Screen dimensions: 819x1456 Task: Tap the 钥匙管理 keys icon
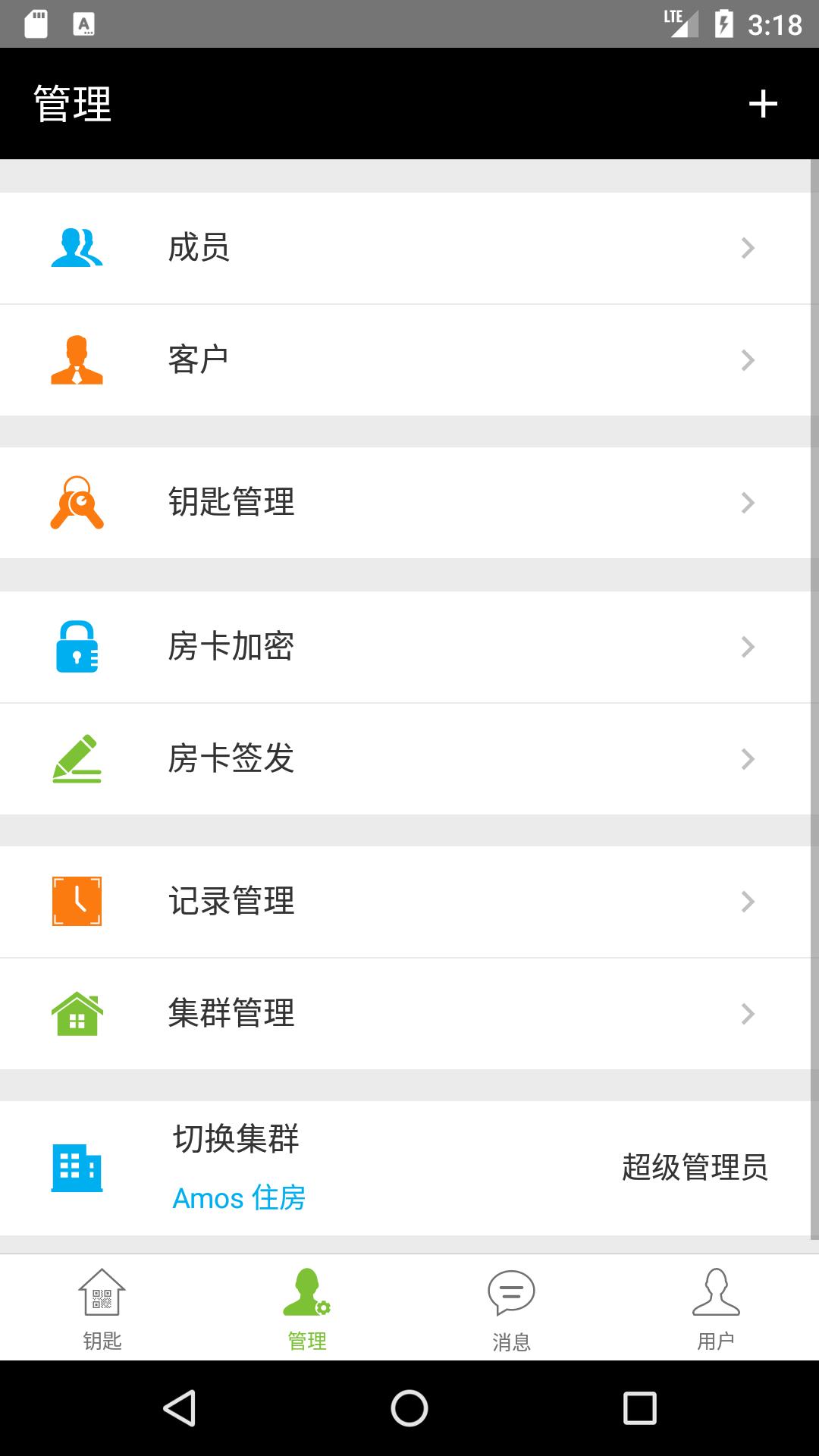coord(77,503)
